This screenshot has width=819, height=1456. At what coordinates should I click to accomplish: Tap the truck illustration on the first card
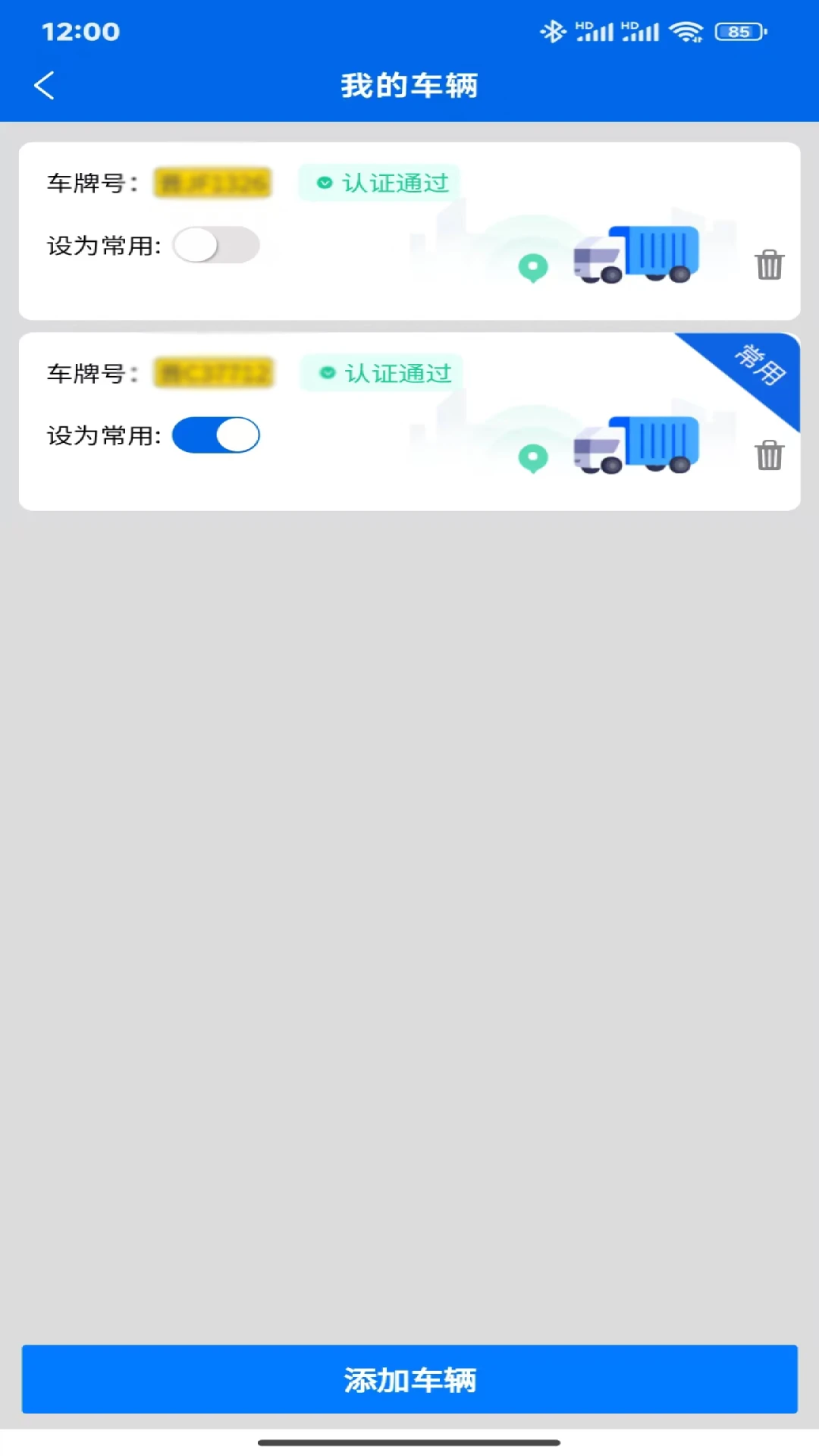[635, 253]
